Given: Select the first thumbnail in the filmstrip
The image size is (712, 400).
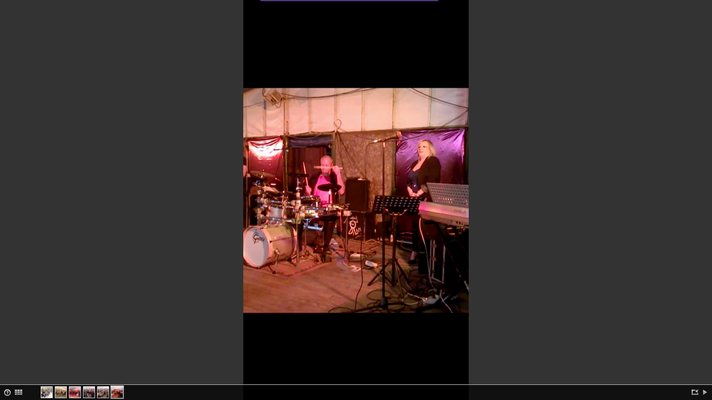Looking at the screenshot, I should point(46,392).
